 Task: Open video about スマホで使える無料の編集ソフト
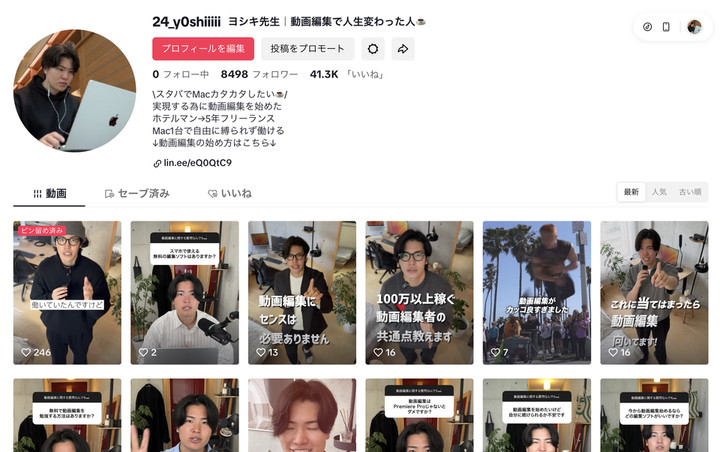(185, 293)
